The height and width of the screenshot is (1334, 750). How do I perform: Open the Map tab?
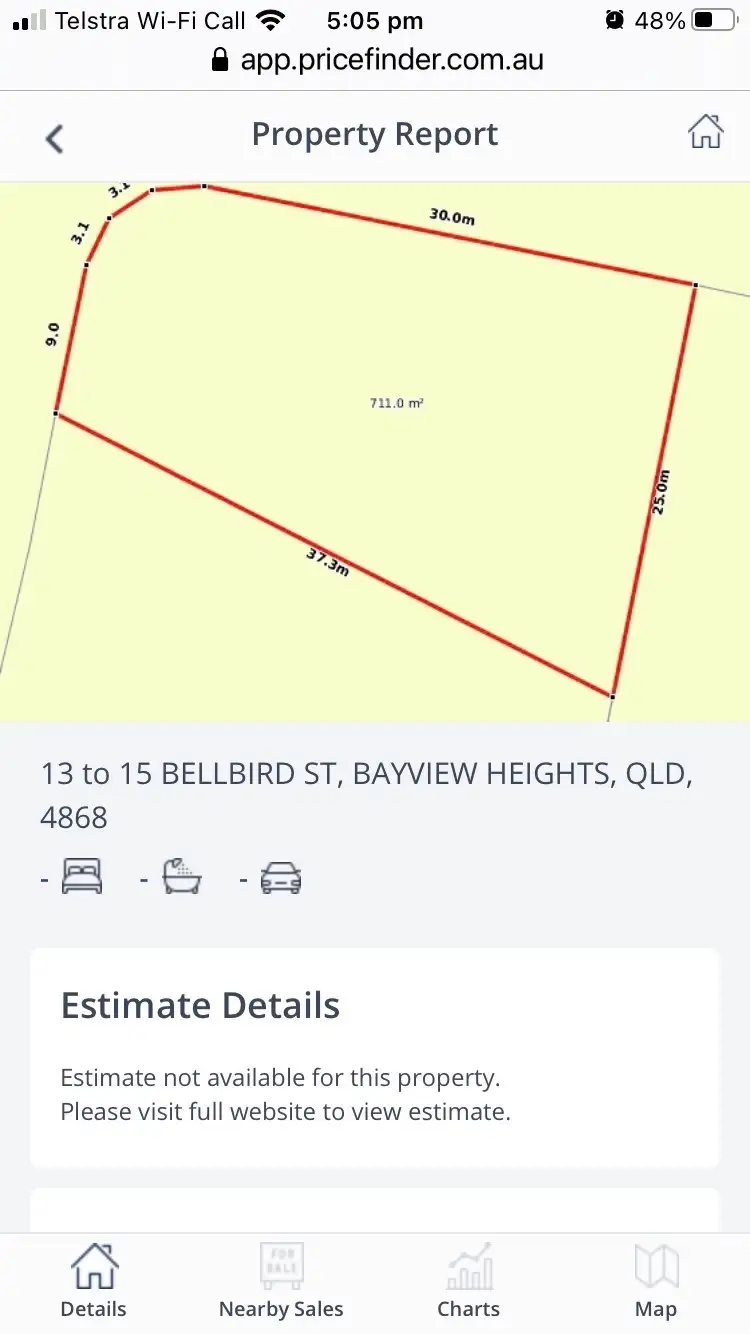coord(656,1282)
